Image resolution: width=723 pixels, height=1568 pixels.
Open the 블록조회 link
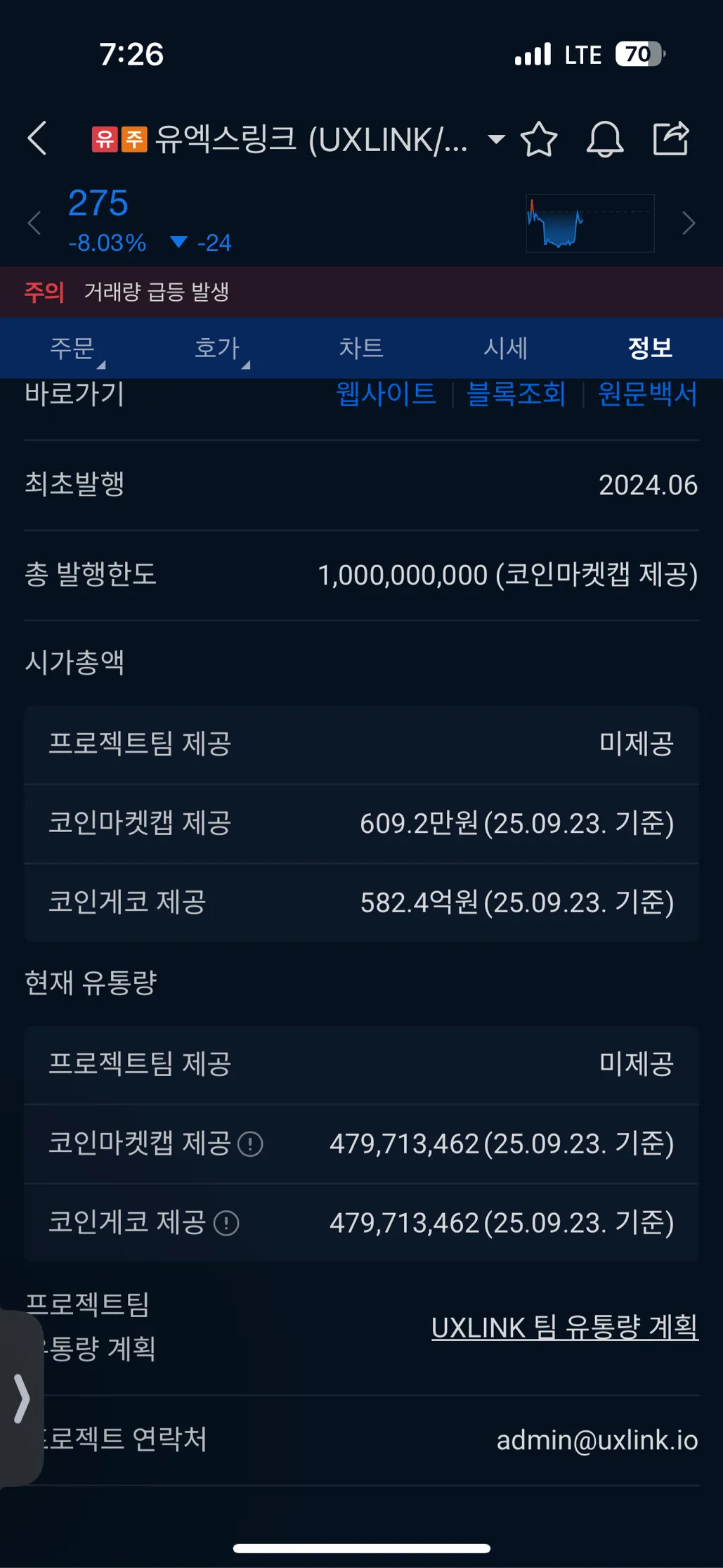(516, 394)
